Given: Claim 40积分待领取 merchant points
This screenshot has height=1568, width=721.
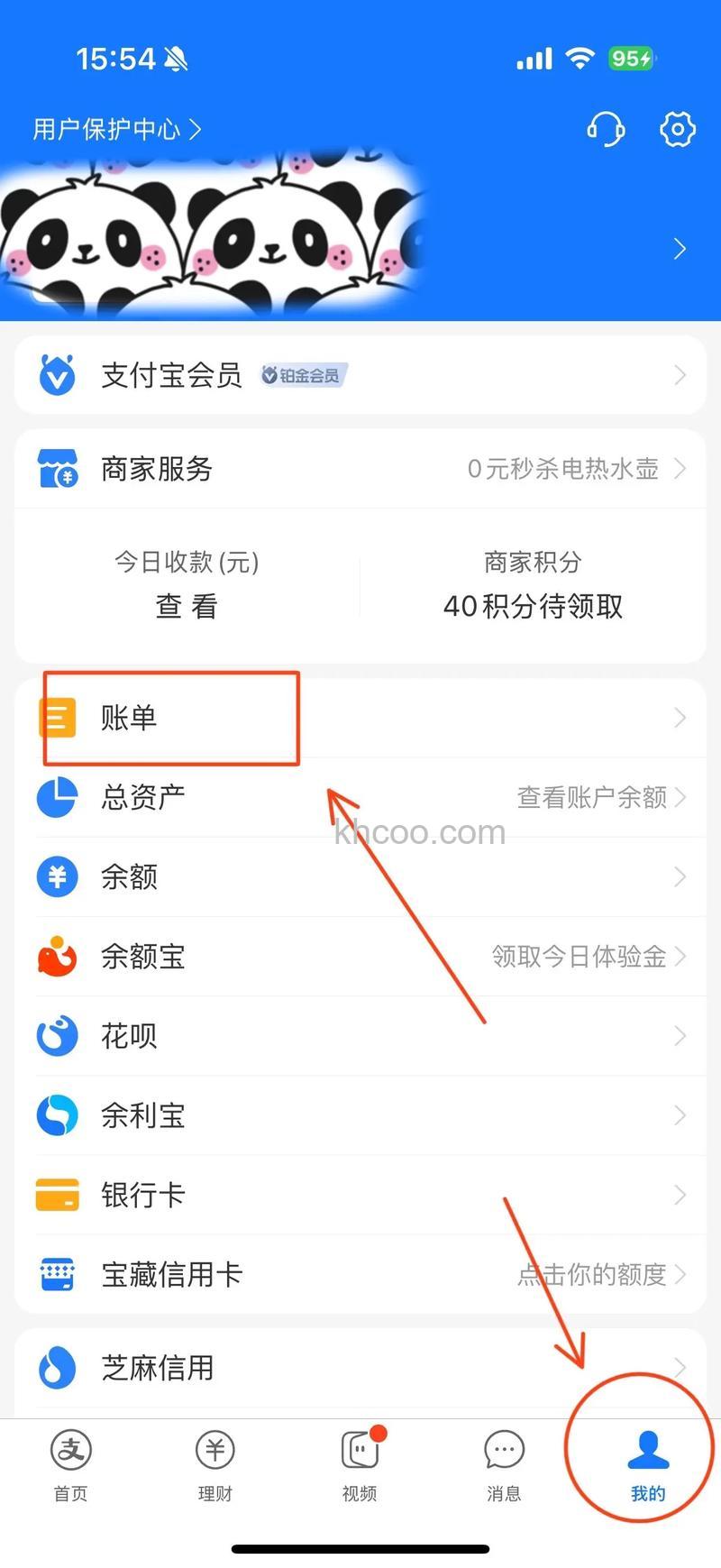Looking at the screenshot, I should pos(532,606).
